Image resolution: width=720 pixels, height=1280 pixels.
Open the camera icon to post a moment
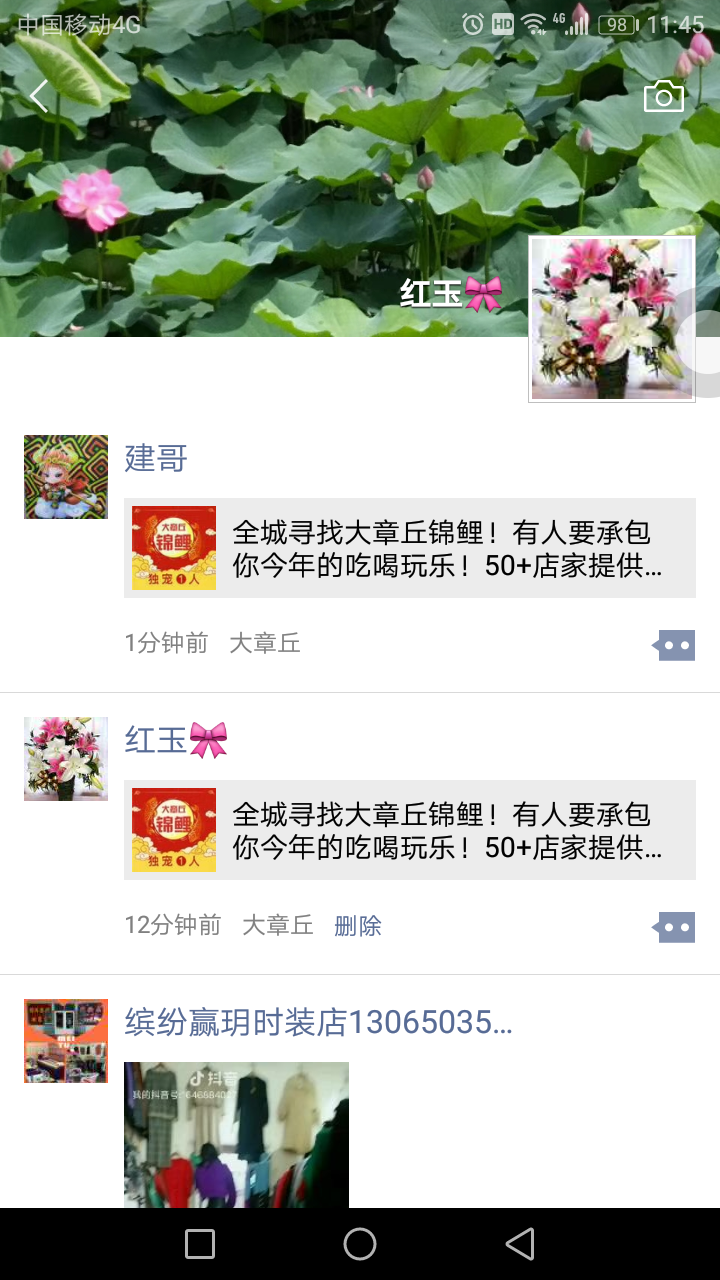click(664, 96)
